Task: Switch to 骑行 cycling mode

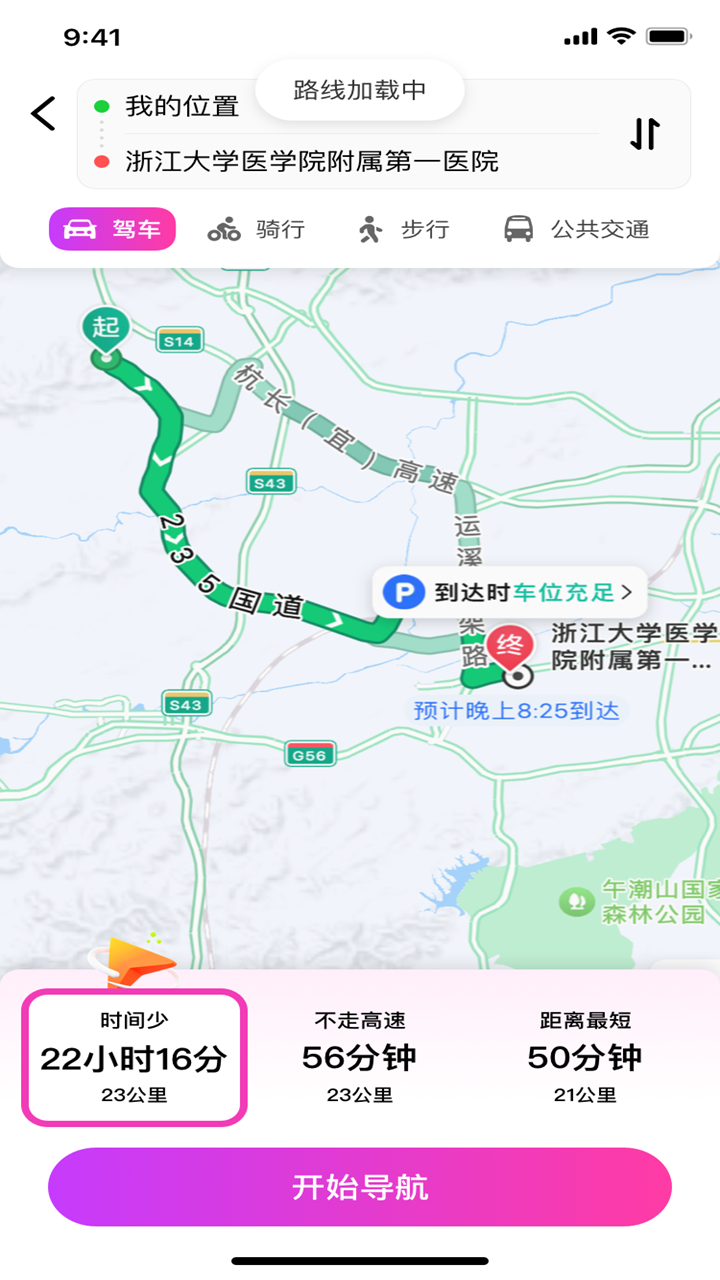Action: (x=256, y=229)
